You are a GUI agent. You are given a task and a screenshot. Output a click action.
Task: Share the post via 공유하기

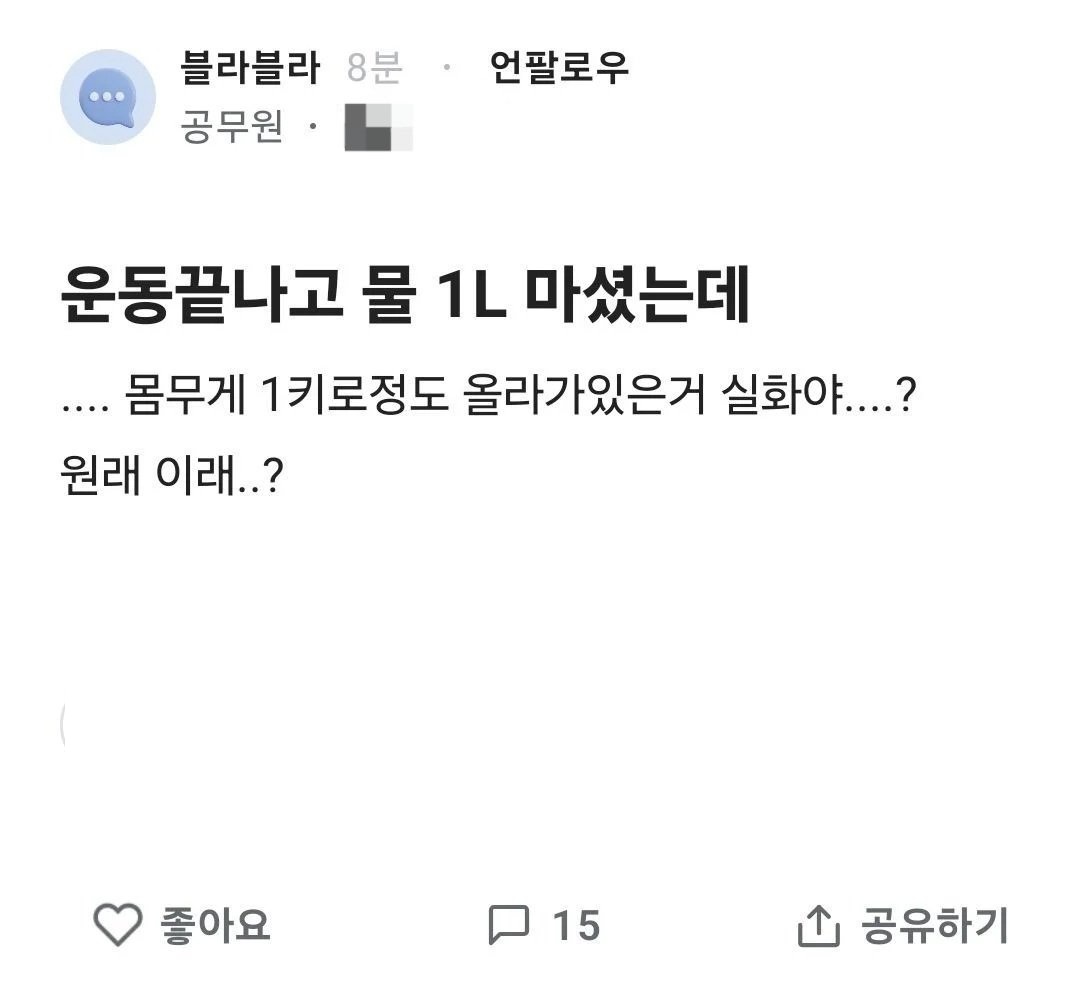(903, 926)
